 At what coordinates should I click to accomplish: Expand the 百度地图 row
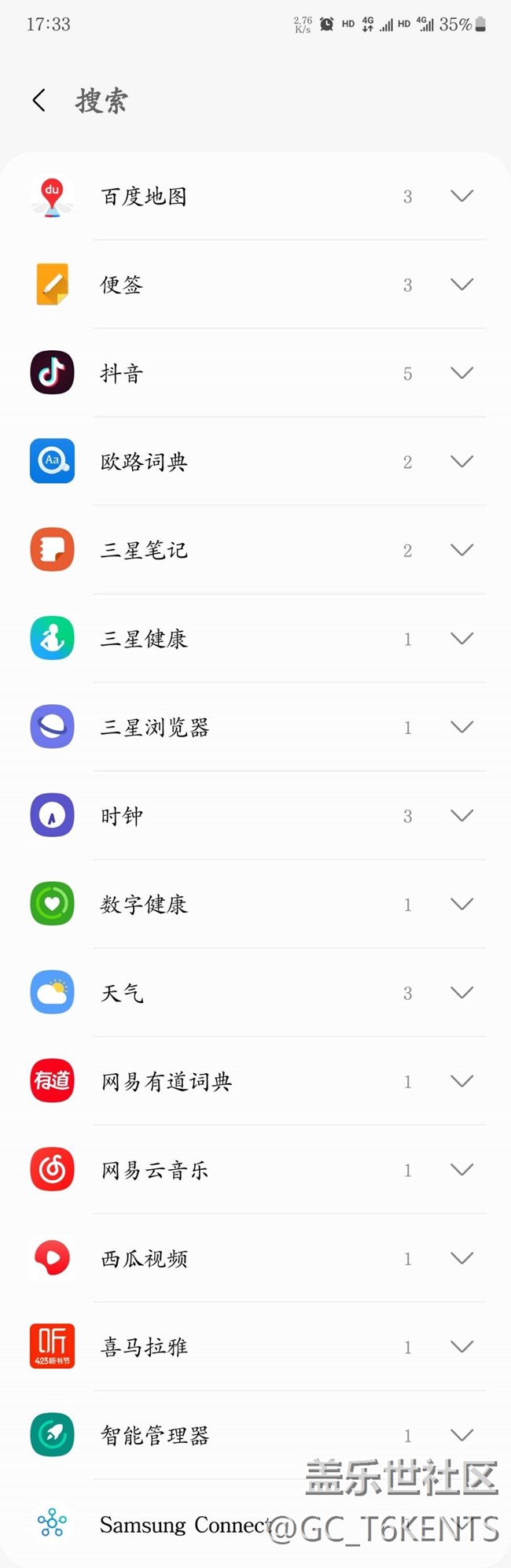[461, 196]
